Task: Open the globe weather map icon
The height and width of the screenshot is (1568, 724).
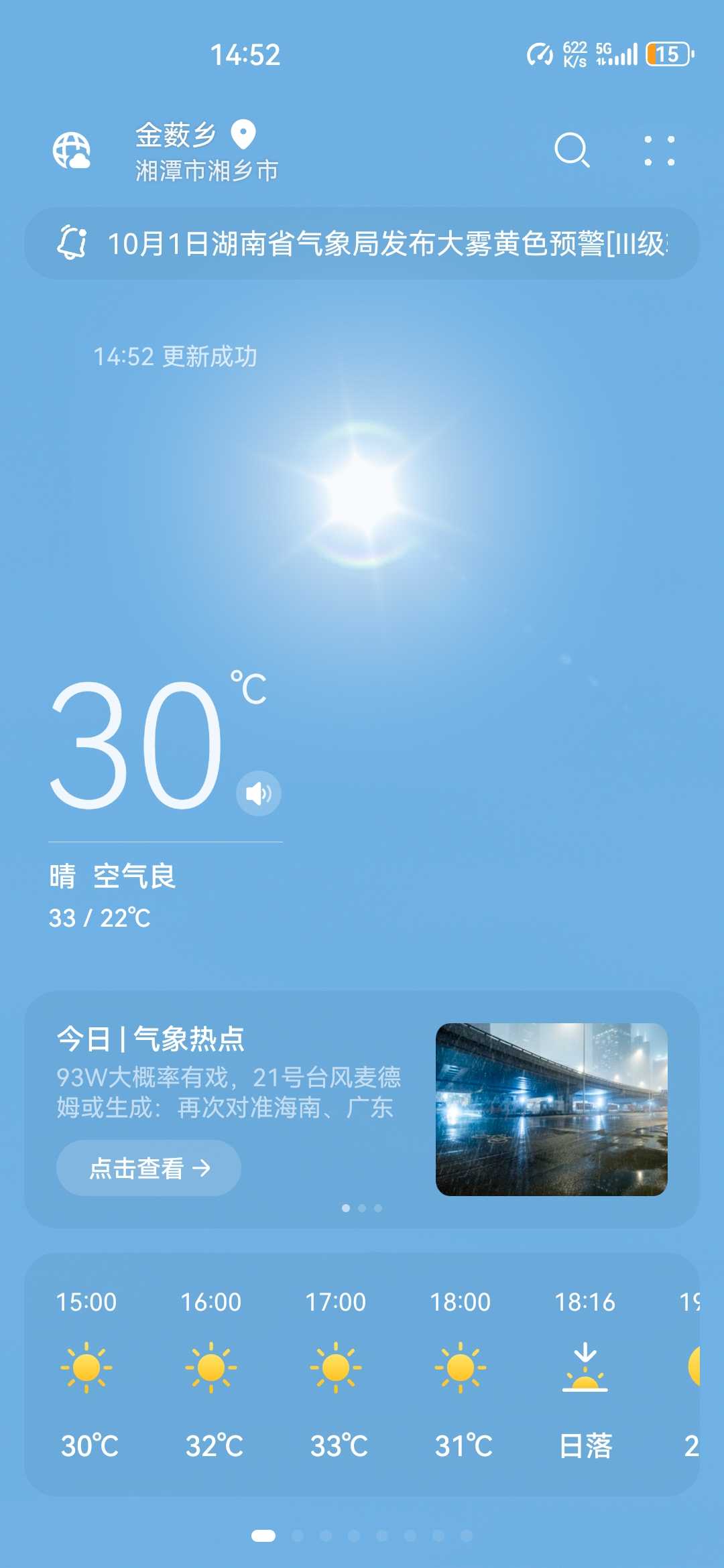Action: pyautogui.click(x=72, y=150)
